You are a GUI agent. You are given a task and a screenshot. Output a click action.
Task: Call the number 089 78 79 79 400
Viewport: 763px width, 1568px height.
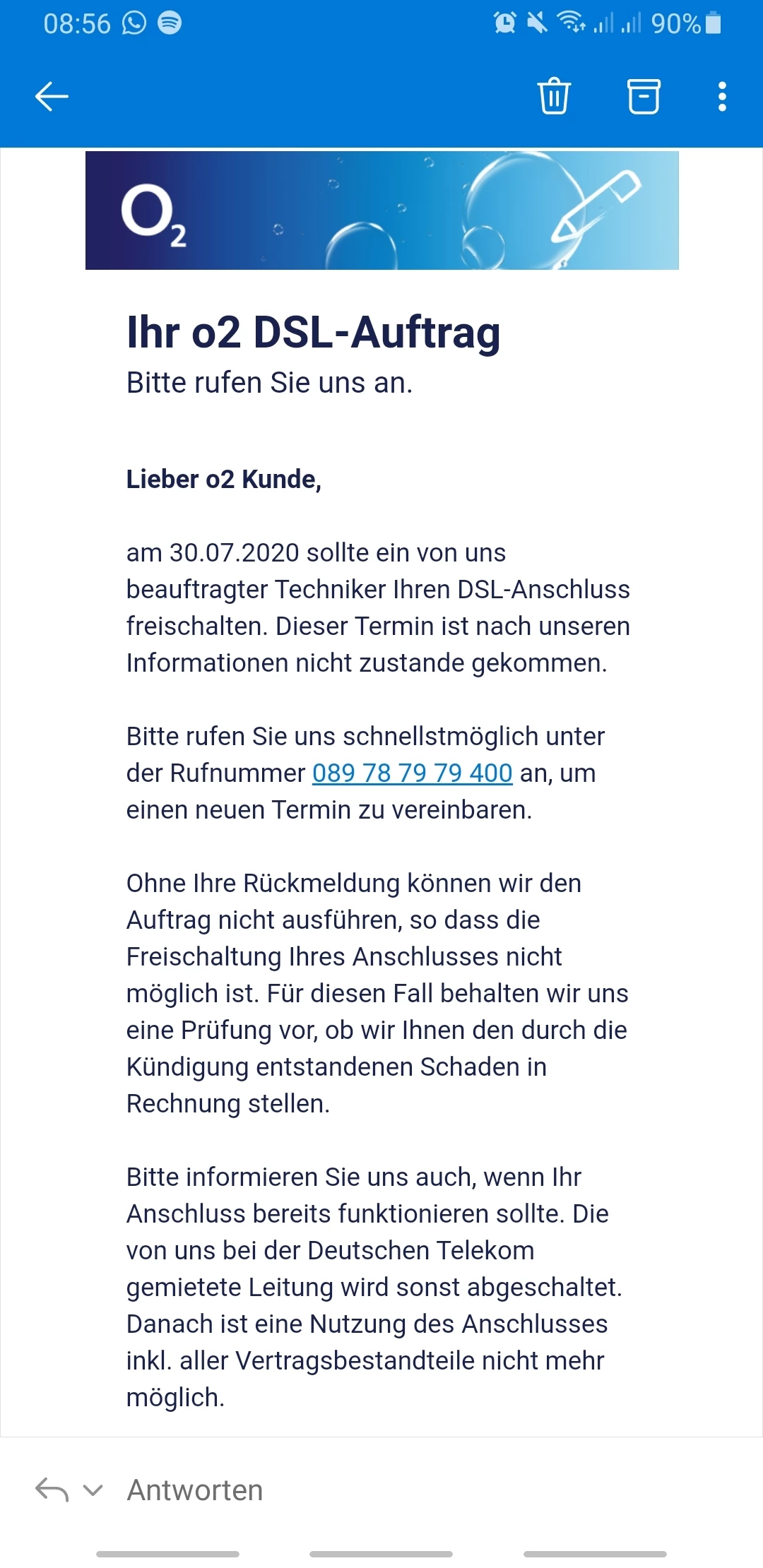(412, 773)
